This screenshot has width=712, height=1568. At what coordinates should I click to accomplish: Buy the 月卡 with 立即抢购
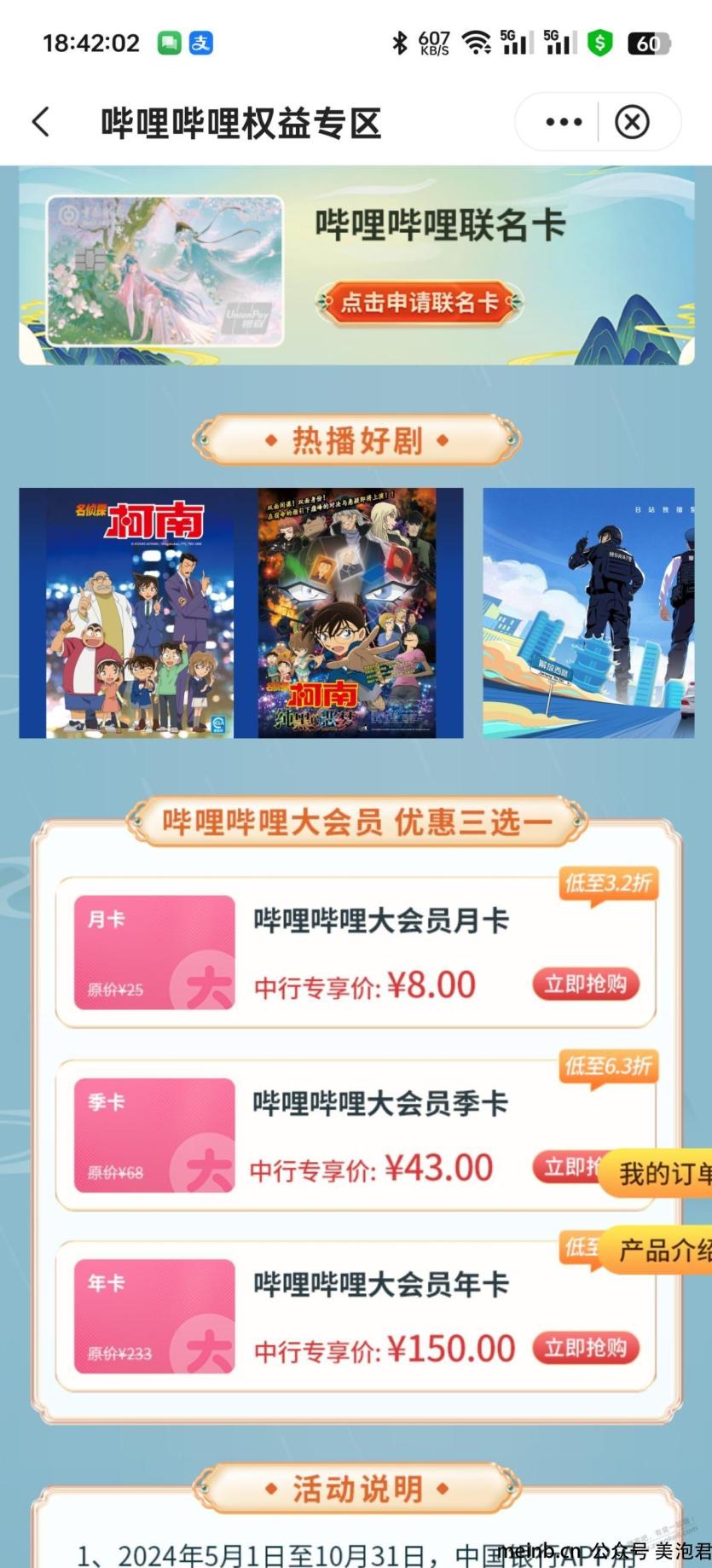coord(586,984)
